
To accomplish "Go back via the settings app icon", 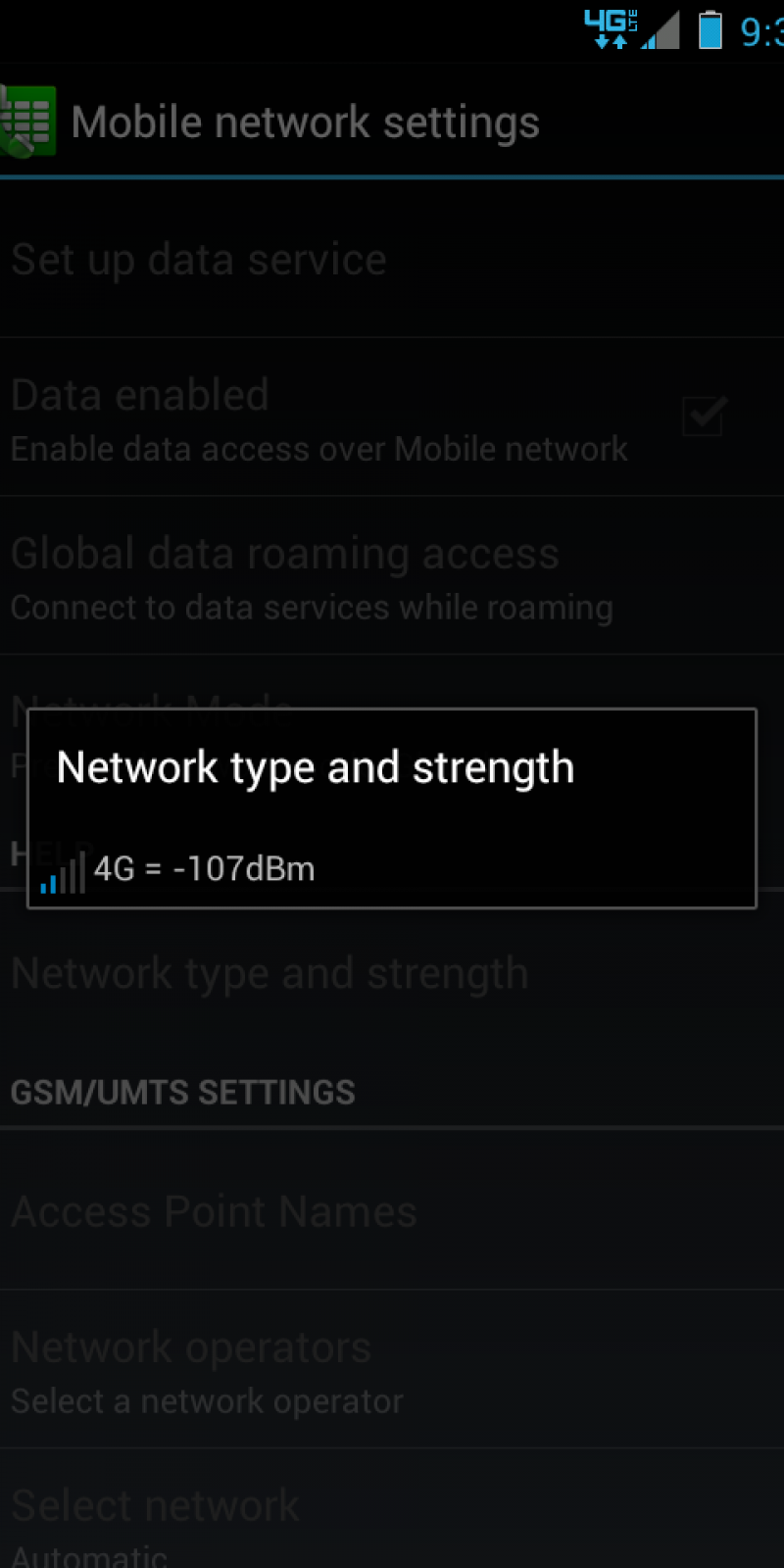I will click(27, 122).
